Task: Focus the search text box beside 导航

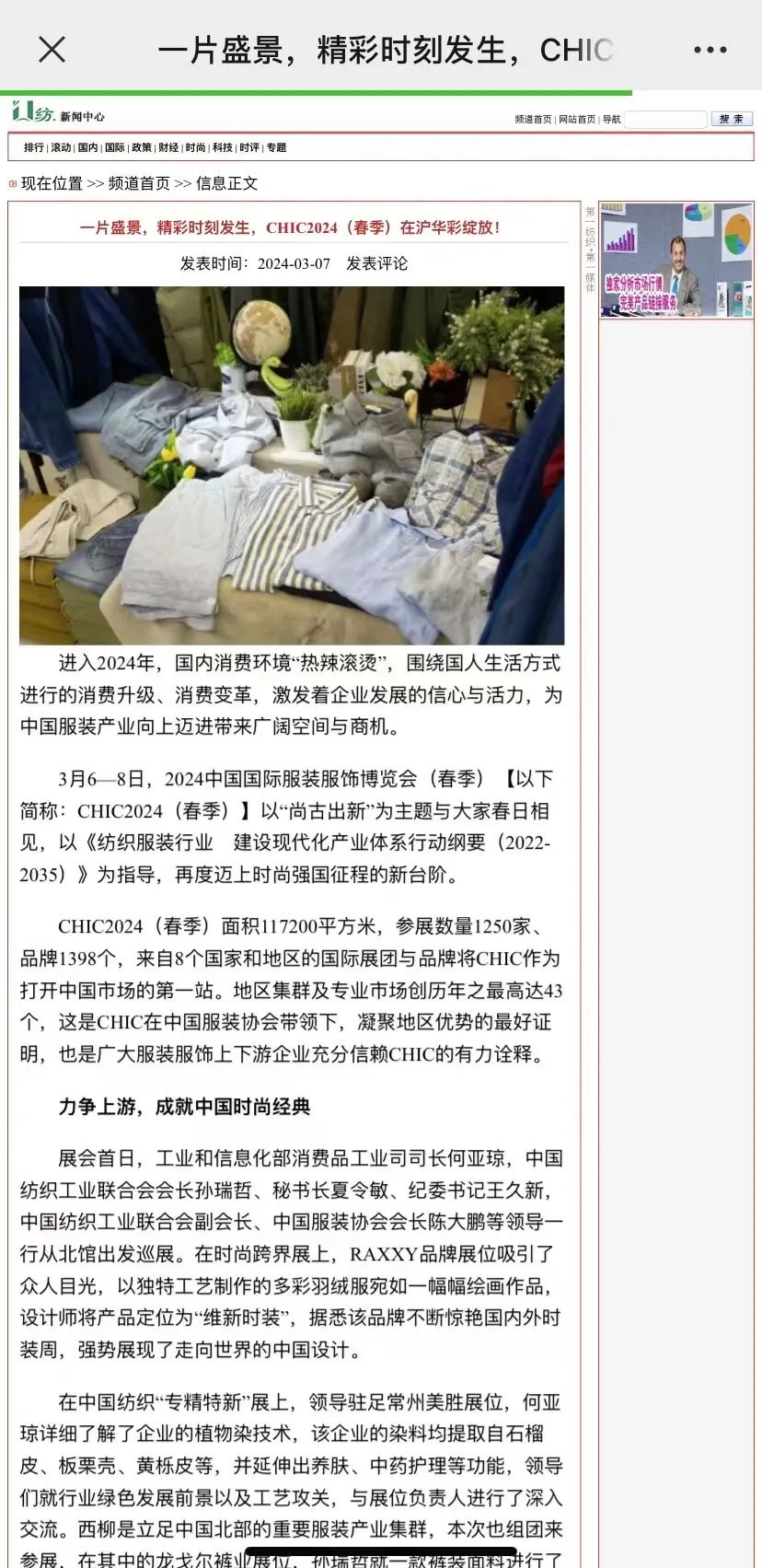Action: [x=665, y=119]
